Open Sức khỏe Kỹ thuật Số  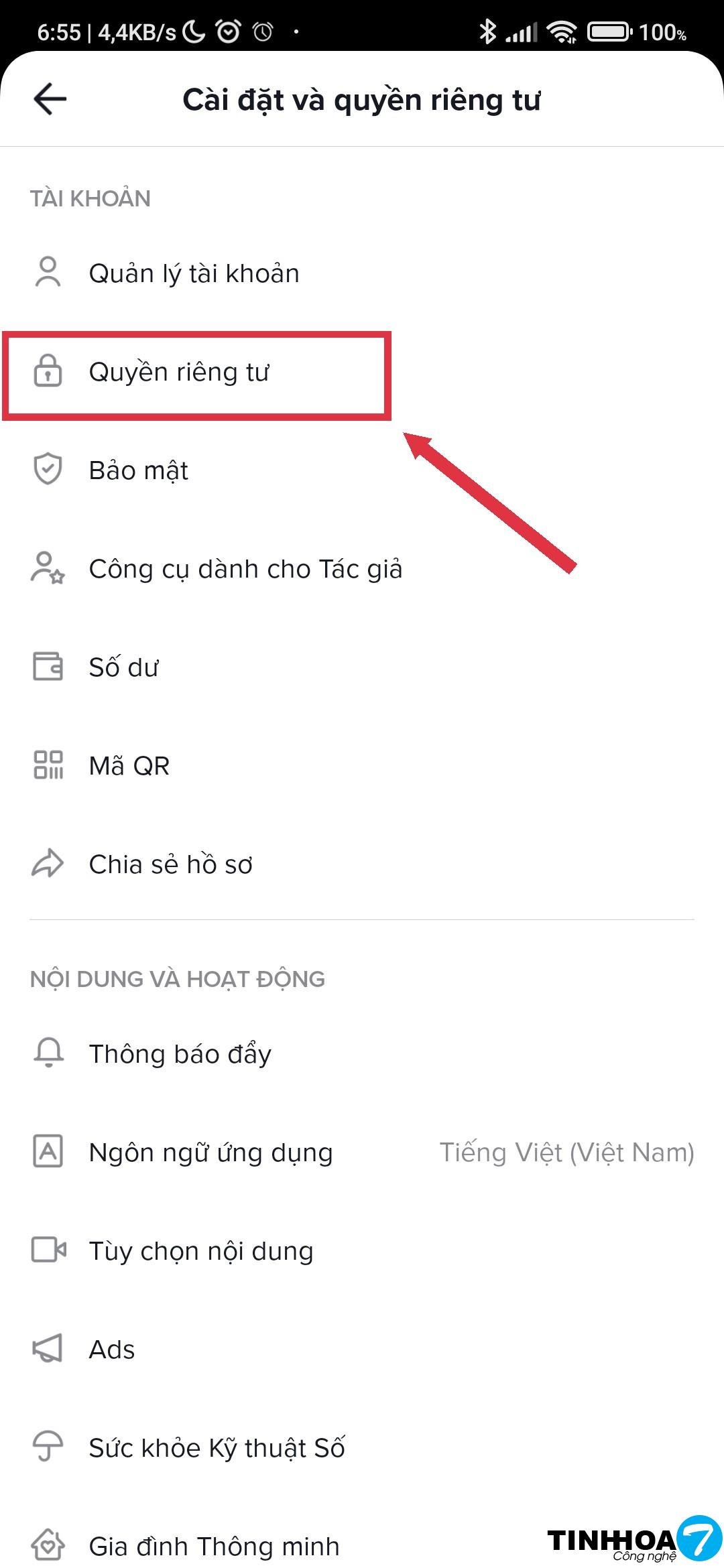pyautogui.click(x=217, y=1448)
